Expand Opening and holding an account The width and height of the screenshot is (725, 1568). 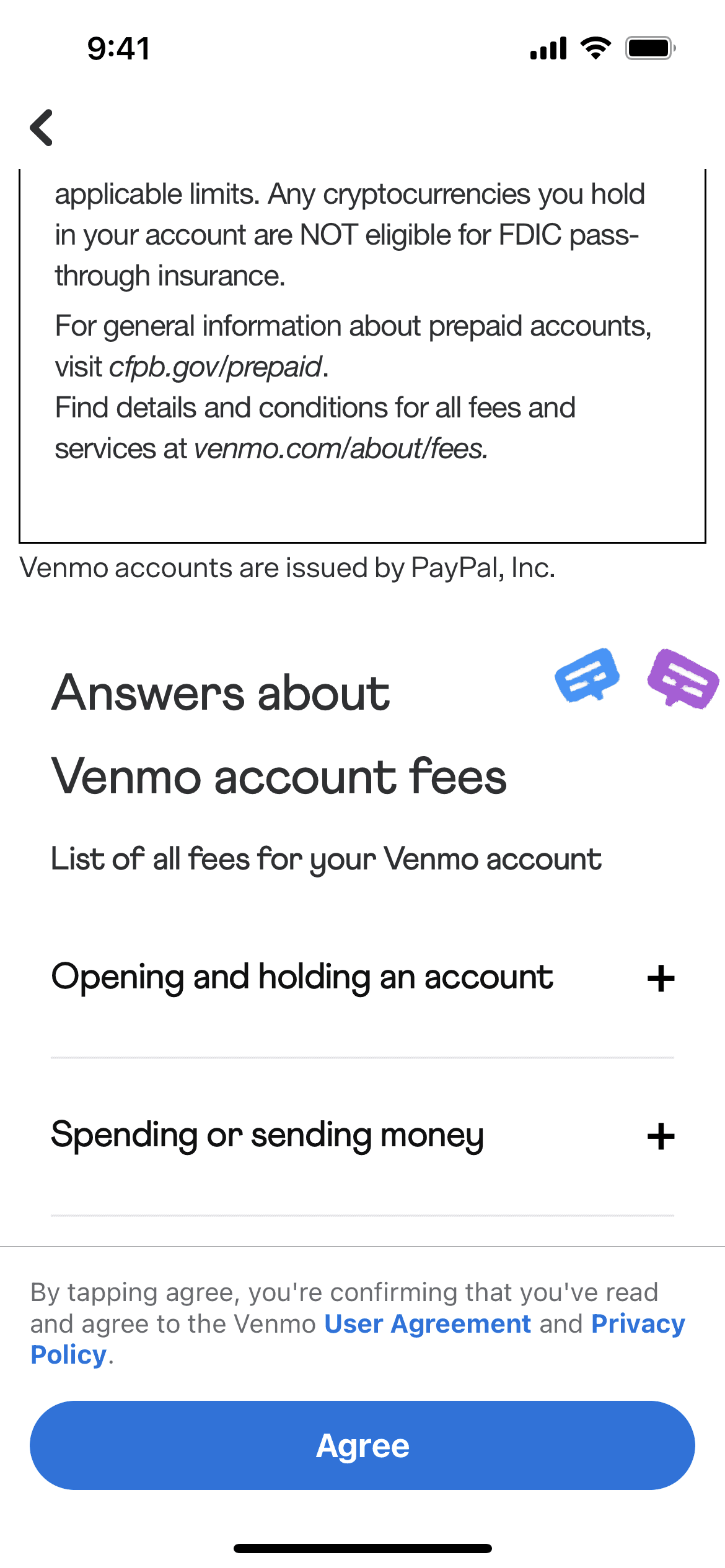click(x=661, y=978)
